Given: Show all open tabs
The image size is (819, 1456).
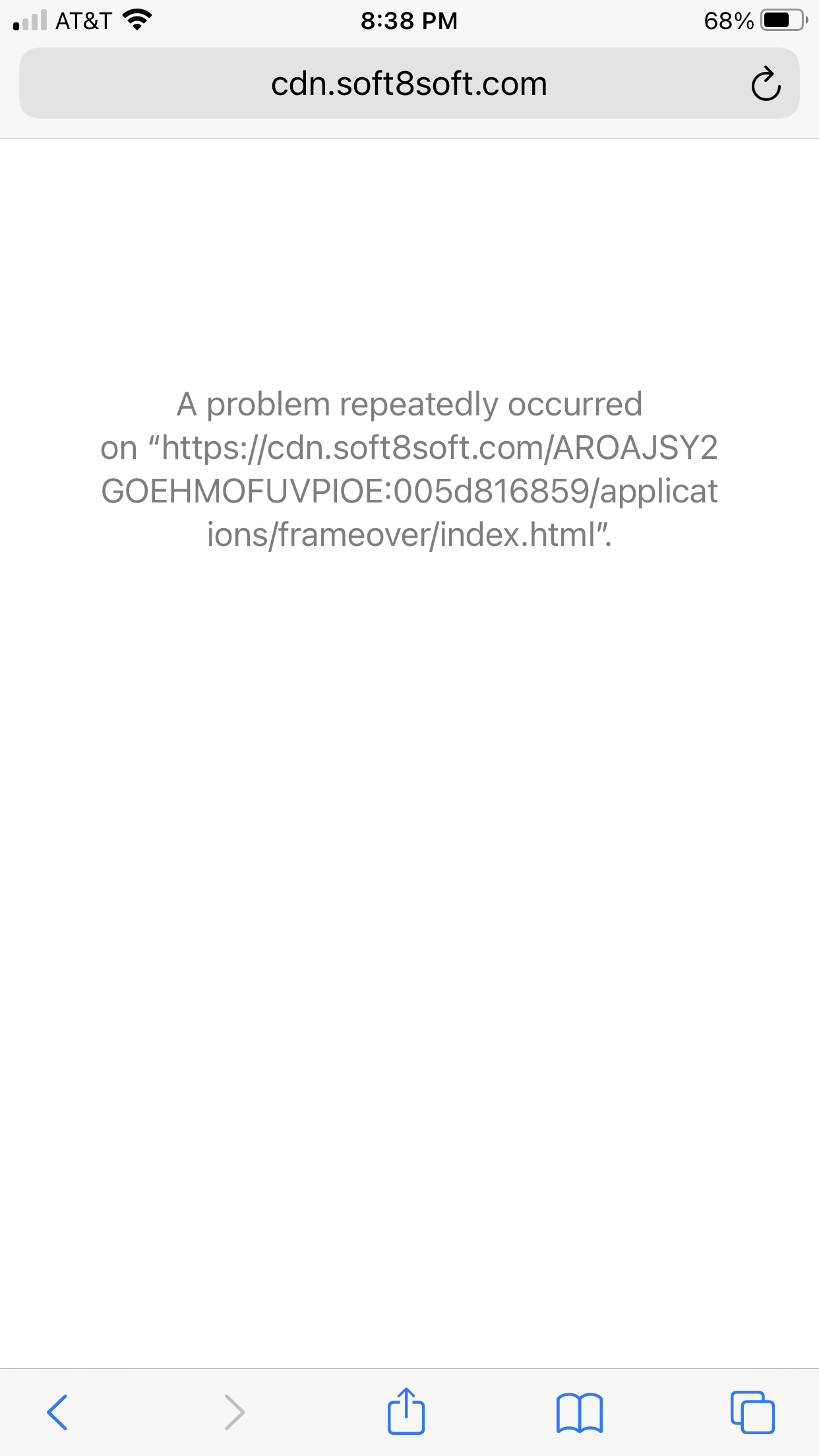Looking at the screenshot, I should 752,1412.
